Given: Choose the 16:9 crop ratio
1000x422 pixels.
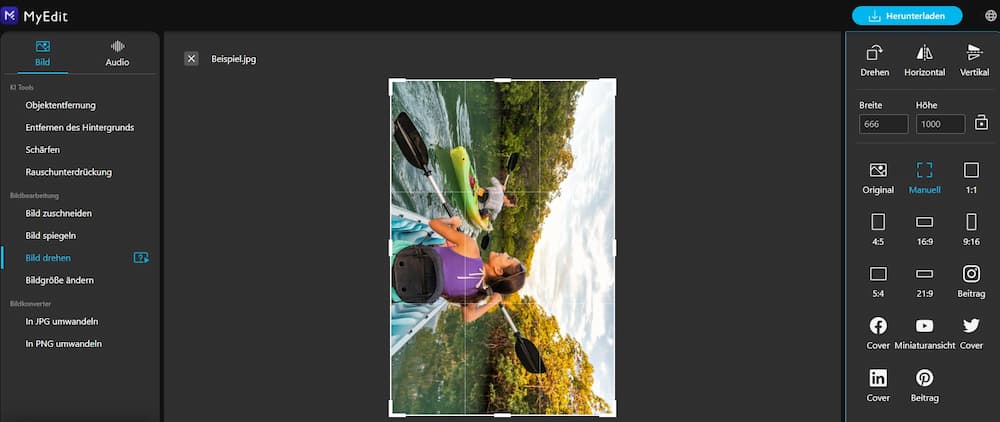Looking at the screenshot, I should click(x=924, y=228).
